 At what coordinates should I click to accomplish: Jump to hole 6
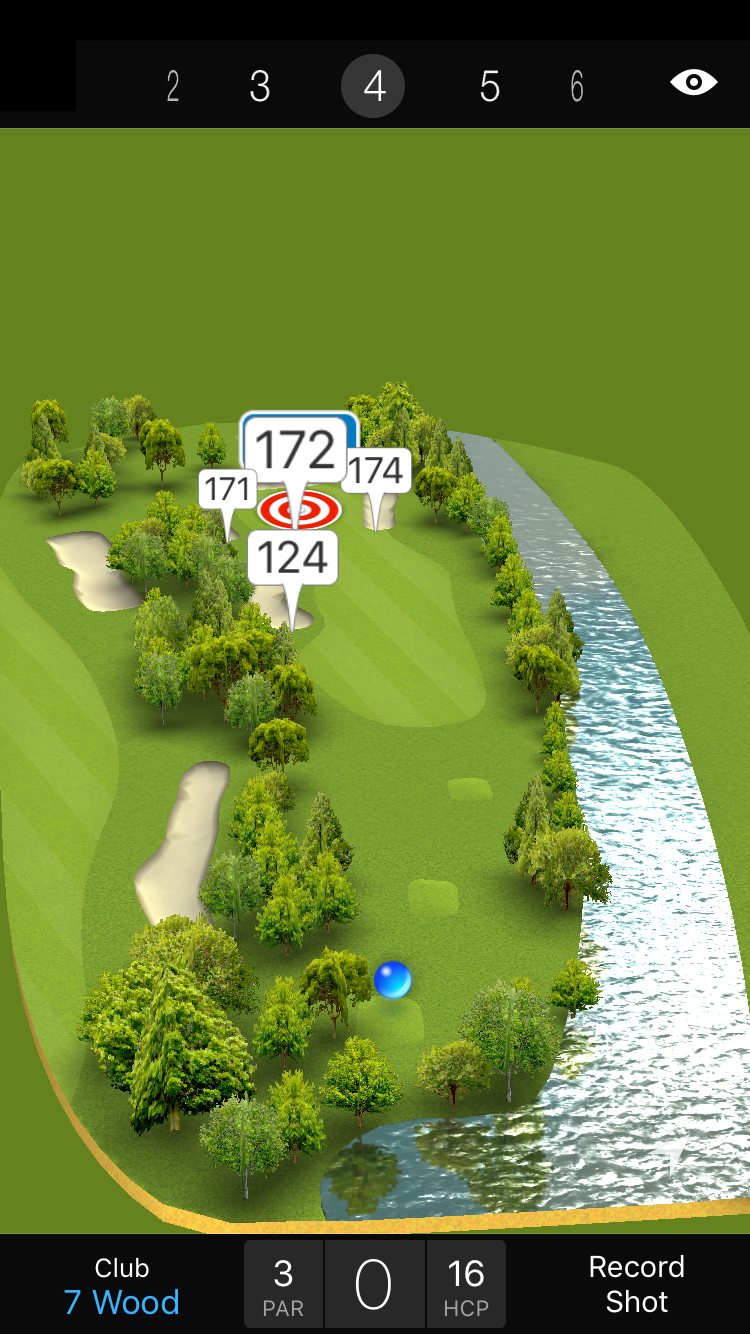tap(577, 87)
